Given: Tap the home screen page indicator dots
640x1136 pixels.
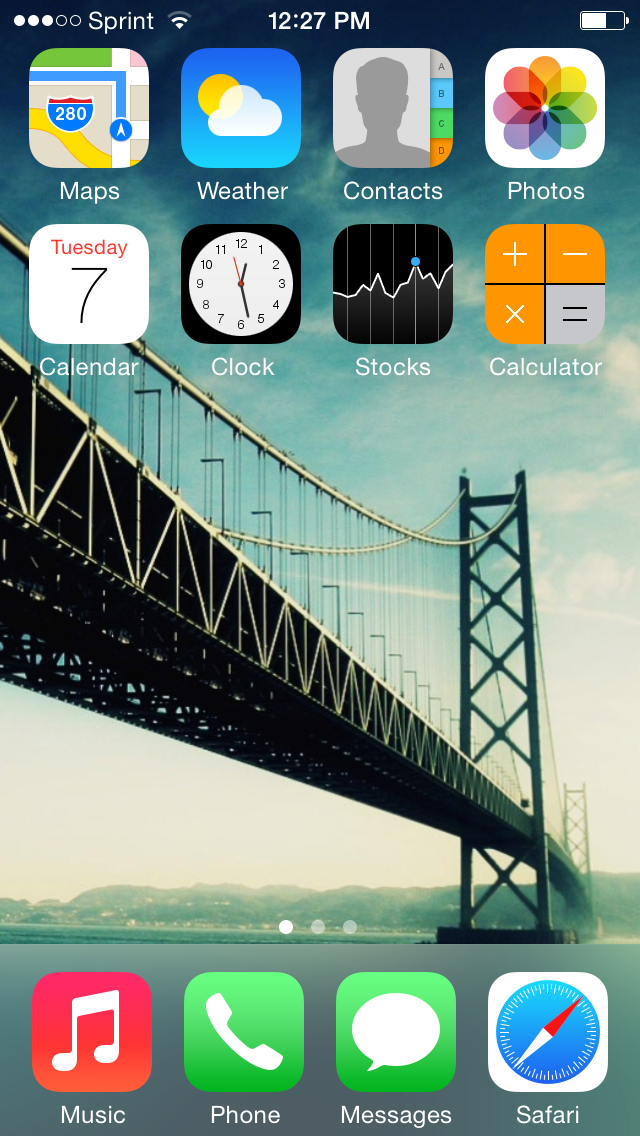Looking at the screenshot, I should point(318,927).
